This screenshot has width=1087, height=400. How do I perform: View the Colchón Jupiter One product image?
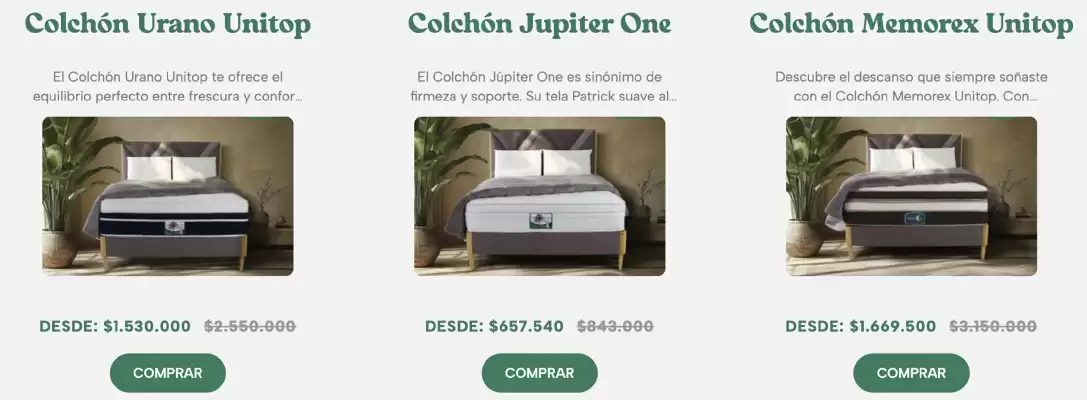539,196
